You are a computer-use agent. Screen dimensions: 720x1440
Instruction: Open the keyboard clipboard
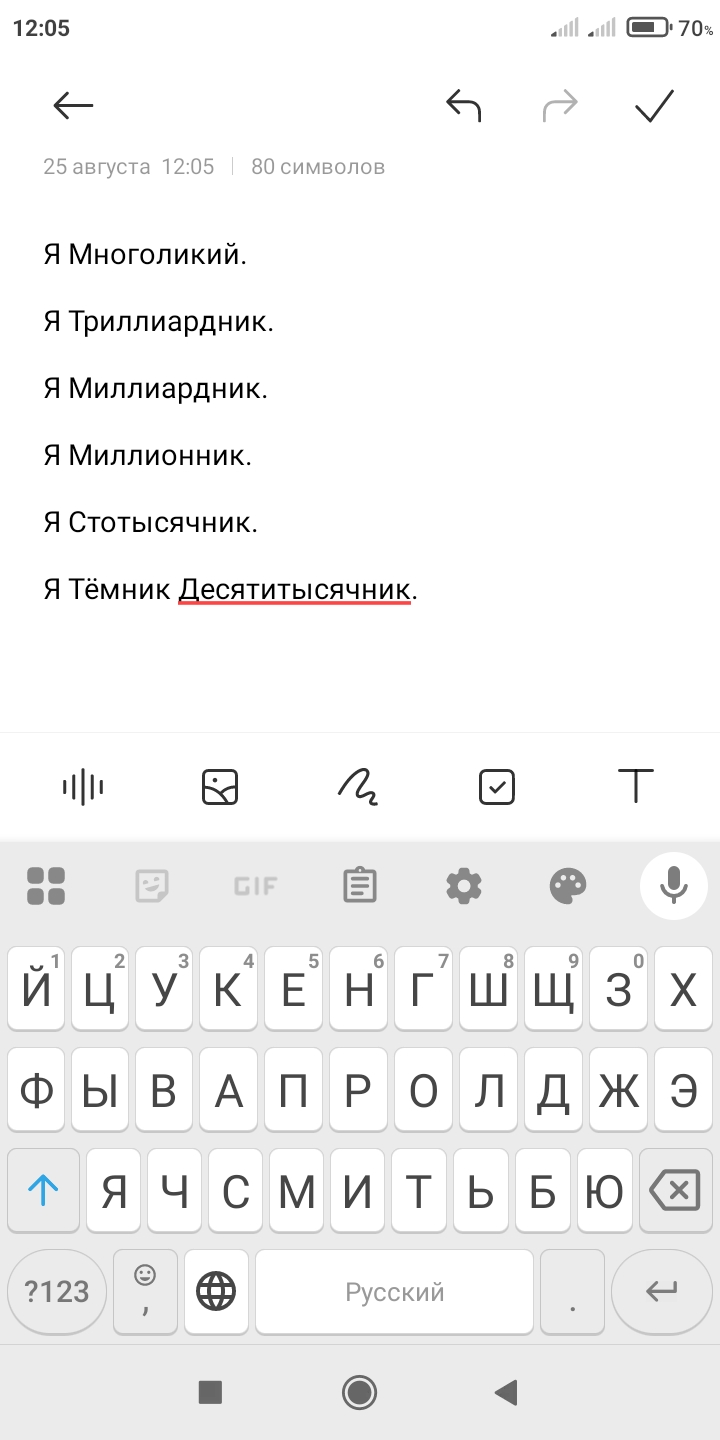(x=359, y=885)
